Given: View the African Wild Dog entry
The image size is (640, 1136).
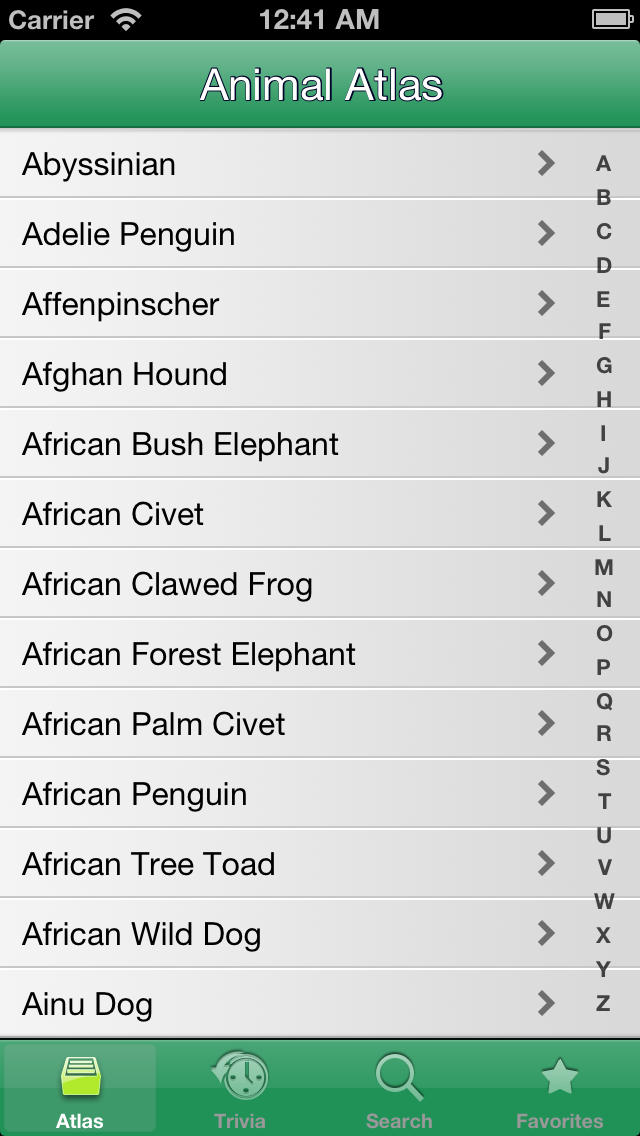Looking at the screenshot, I should (290, 934).
